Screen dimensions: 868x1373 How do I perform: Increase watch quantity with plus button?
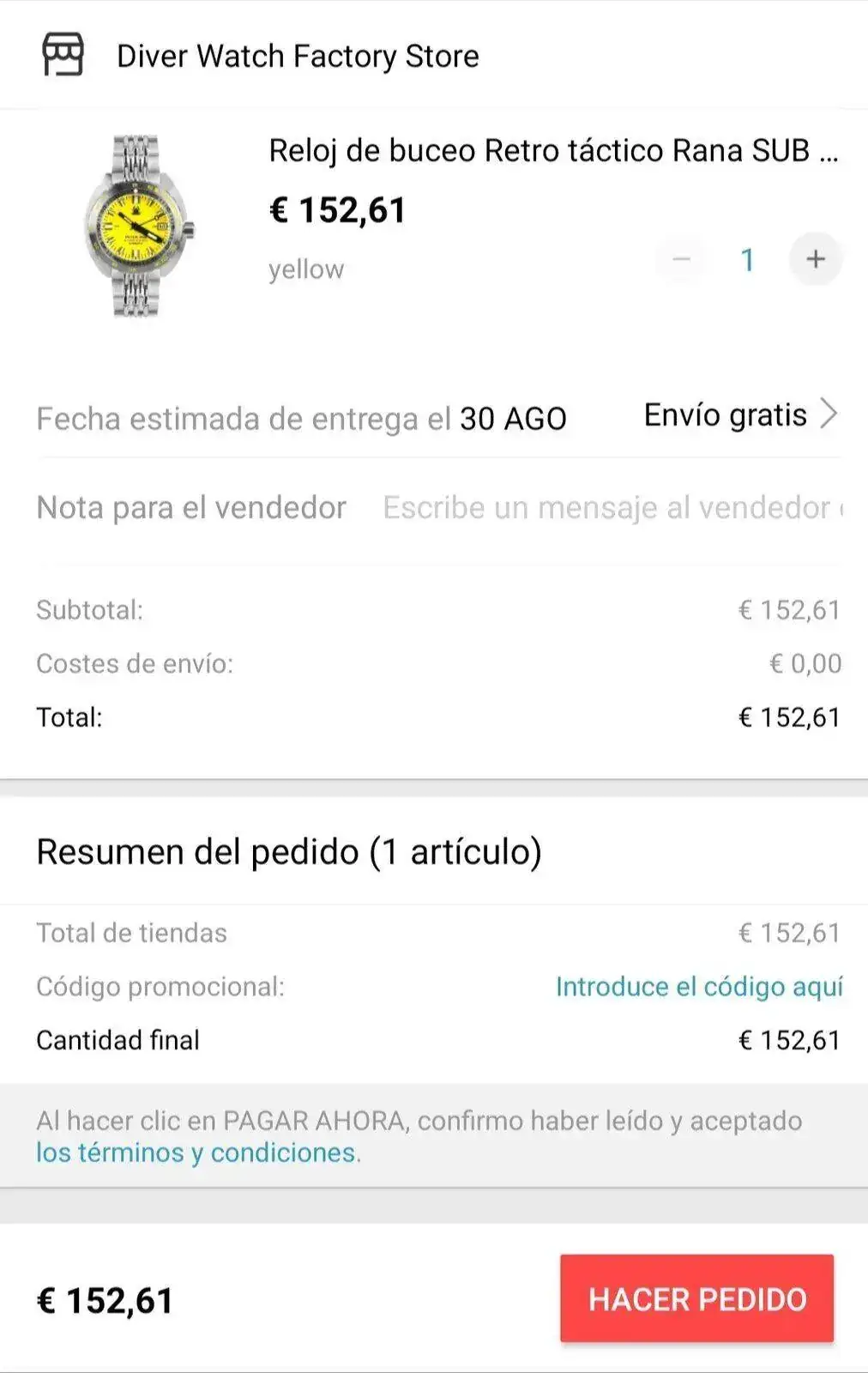[815, 258]
